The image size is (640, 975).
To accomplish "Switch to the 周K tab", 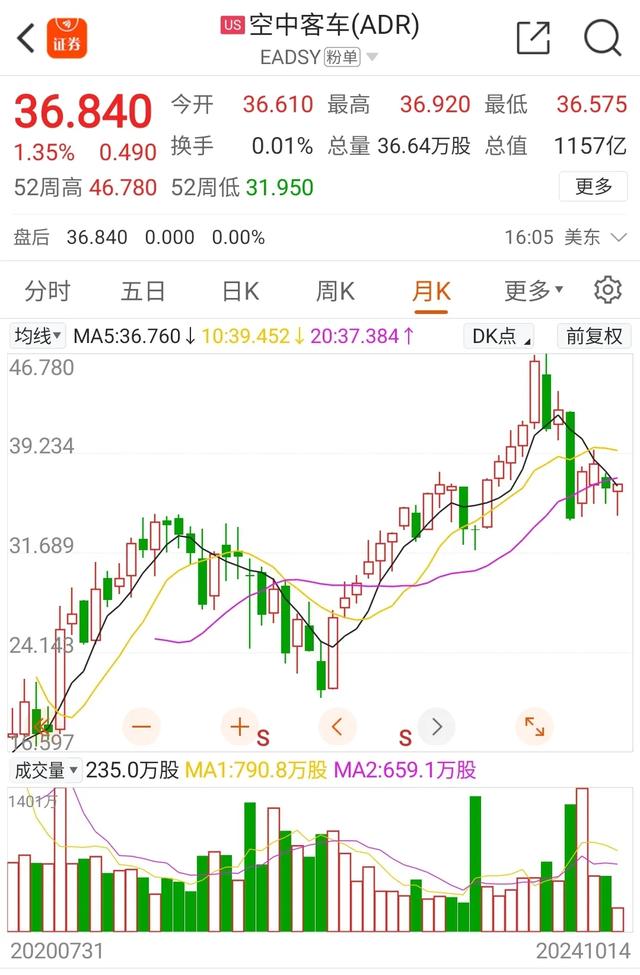I will coord(336,291).
